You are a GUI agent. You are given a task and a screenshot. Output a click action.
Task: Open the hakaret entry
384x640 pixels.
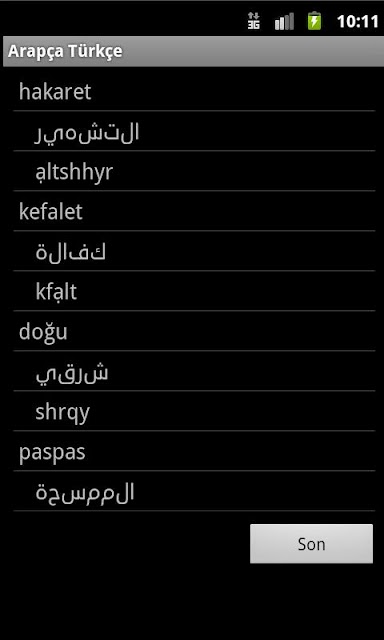point(194,91)
